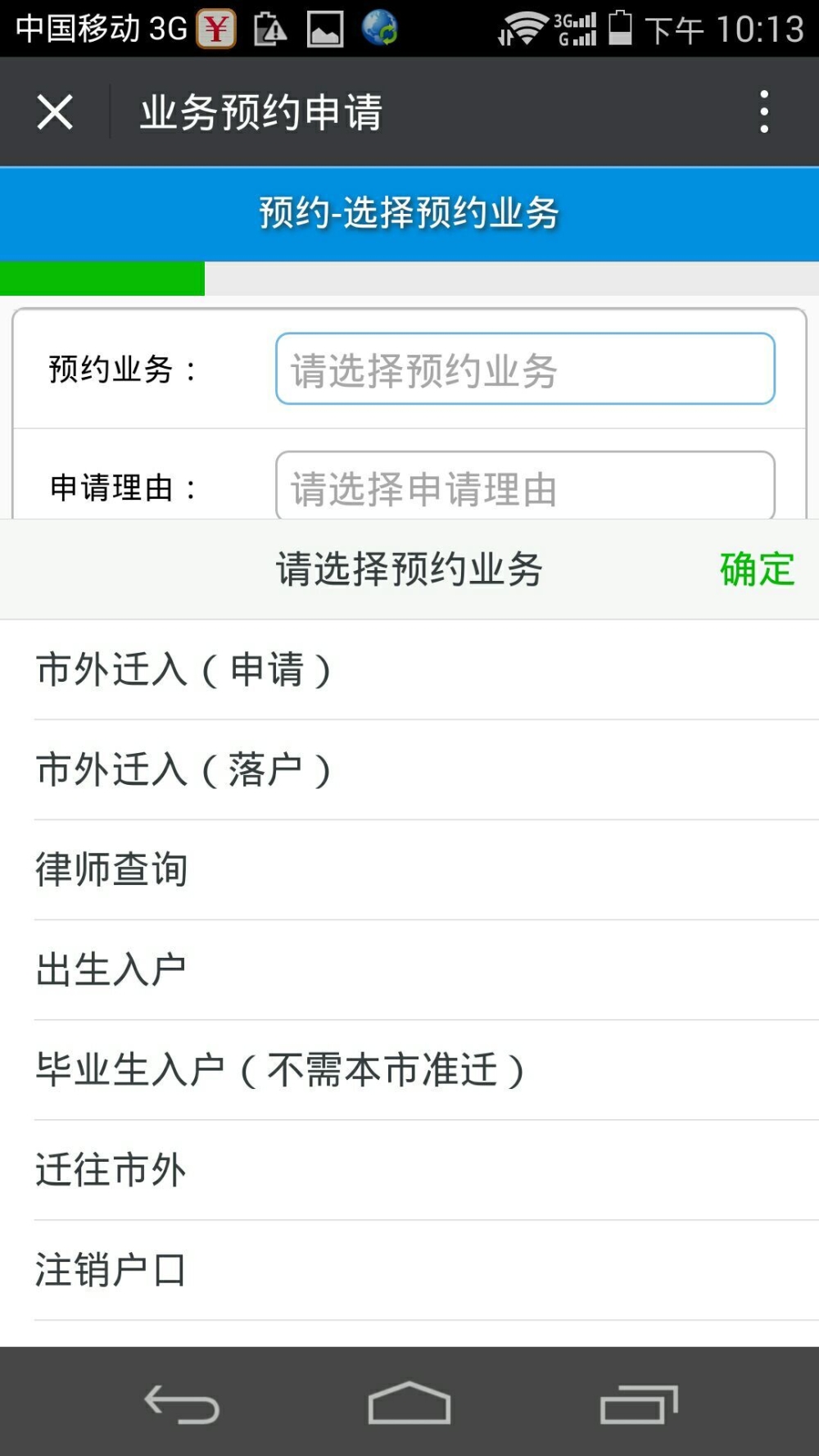This screenshot has height=1456, width=819.
Task: Choose 市外迁入（落户）
Action: 409,770
